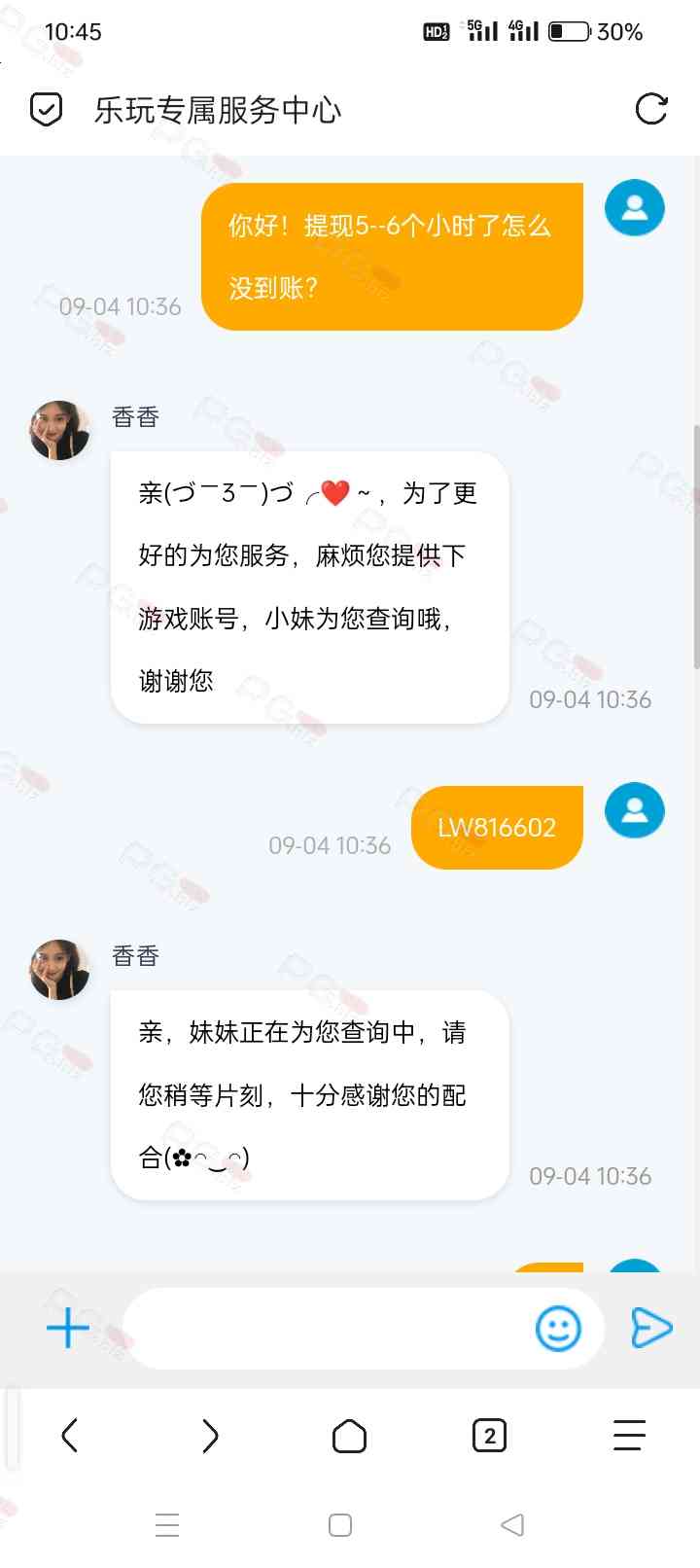Show the two open browser tabs

coord(489,1436)
